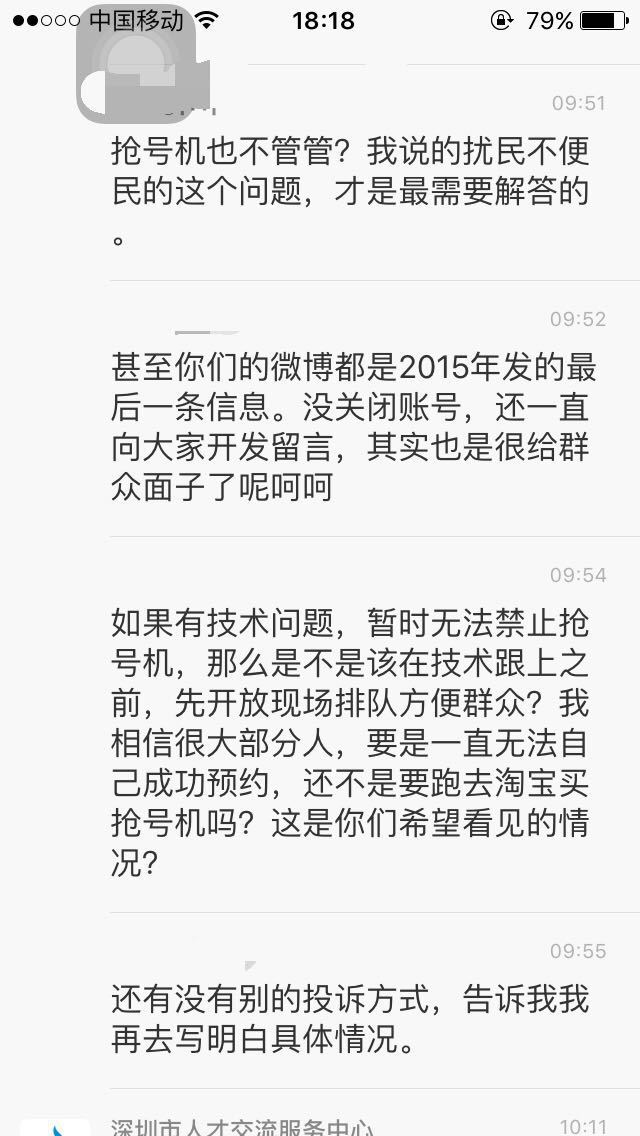
Task: Open the 09:52 message mentioning 2015年 微博
Action: [x=320, y=409]
